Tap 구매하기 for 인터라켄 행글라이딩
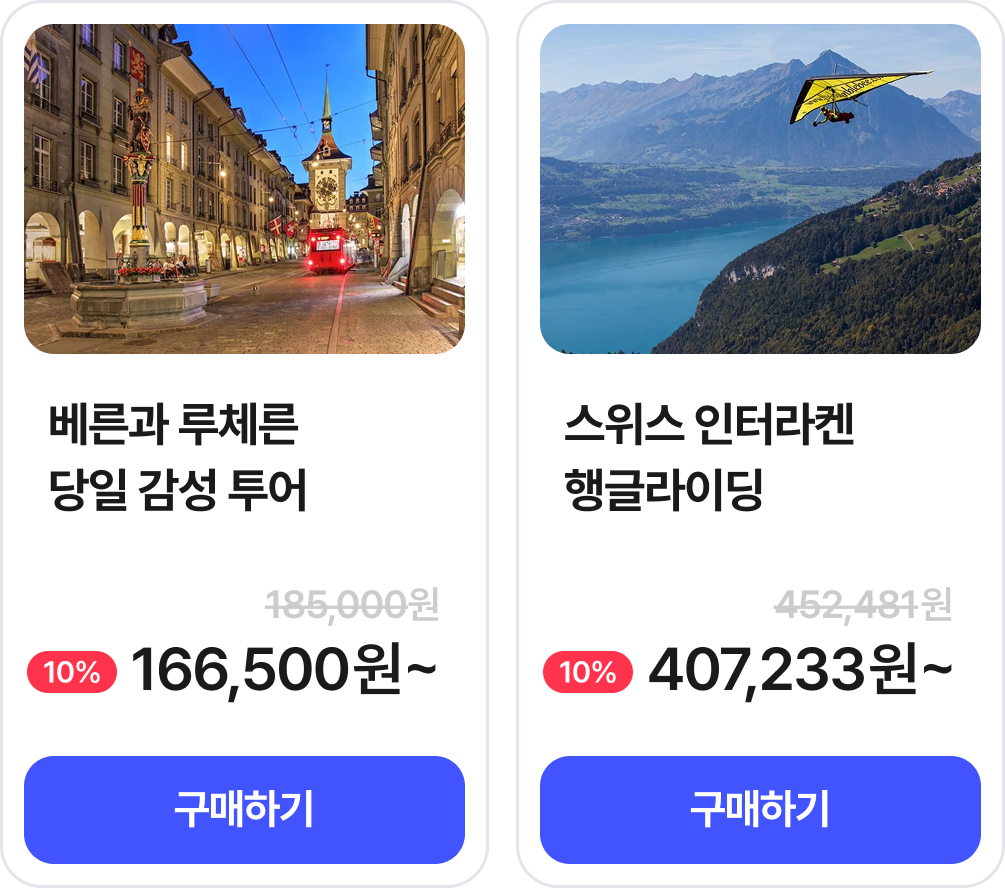Viewport: 1005px width, 888px height. pyautogui.click(x=760, y=809)
